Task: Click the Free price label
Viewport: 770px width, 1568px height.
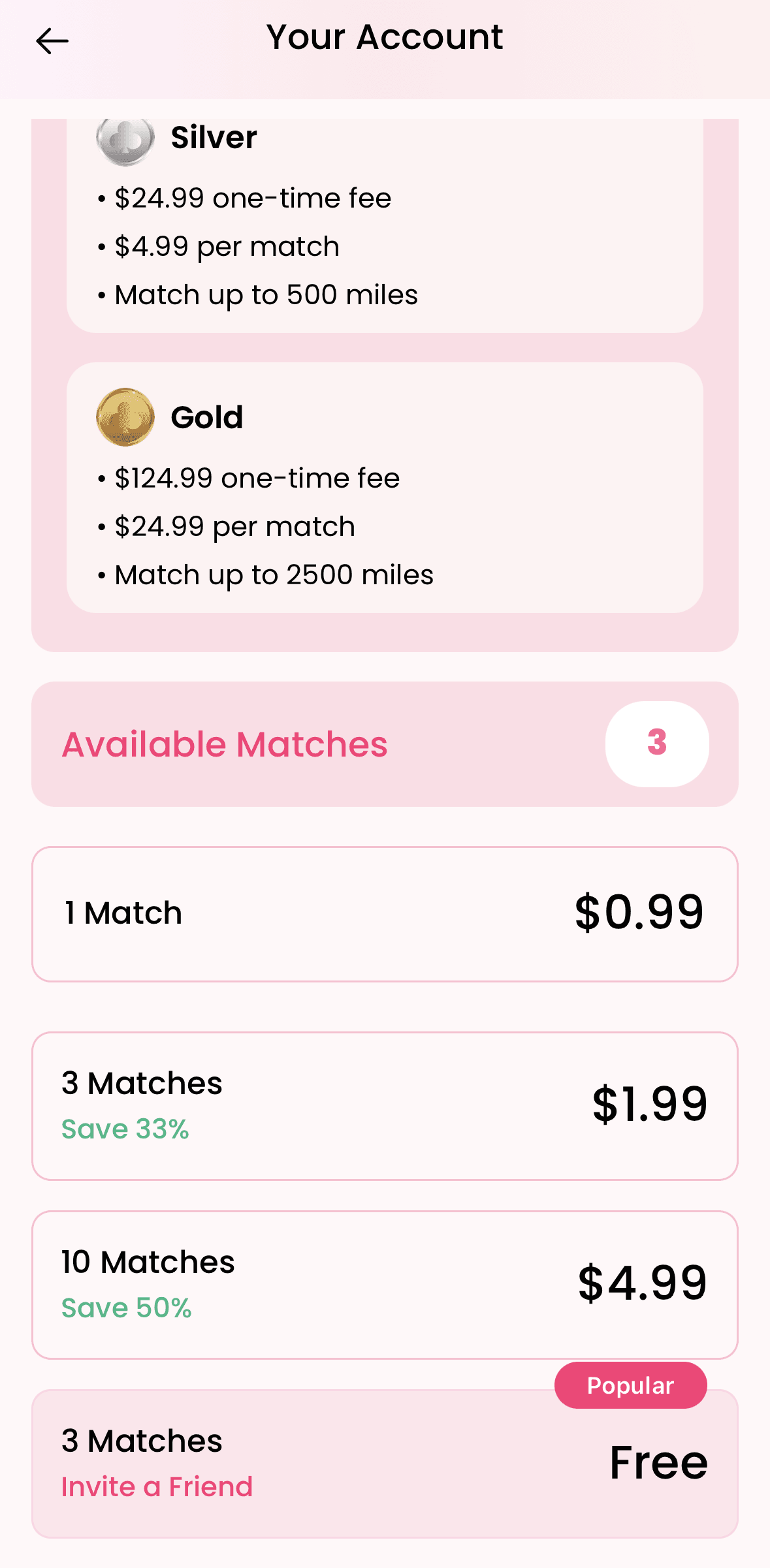Action: (x=658, y=1462)
